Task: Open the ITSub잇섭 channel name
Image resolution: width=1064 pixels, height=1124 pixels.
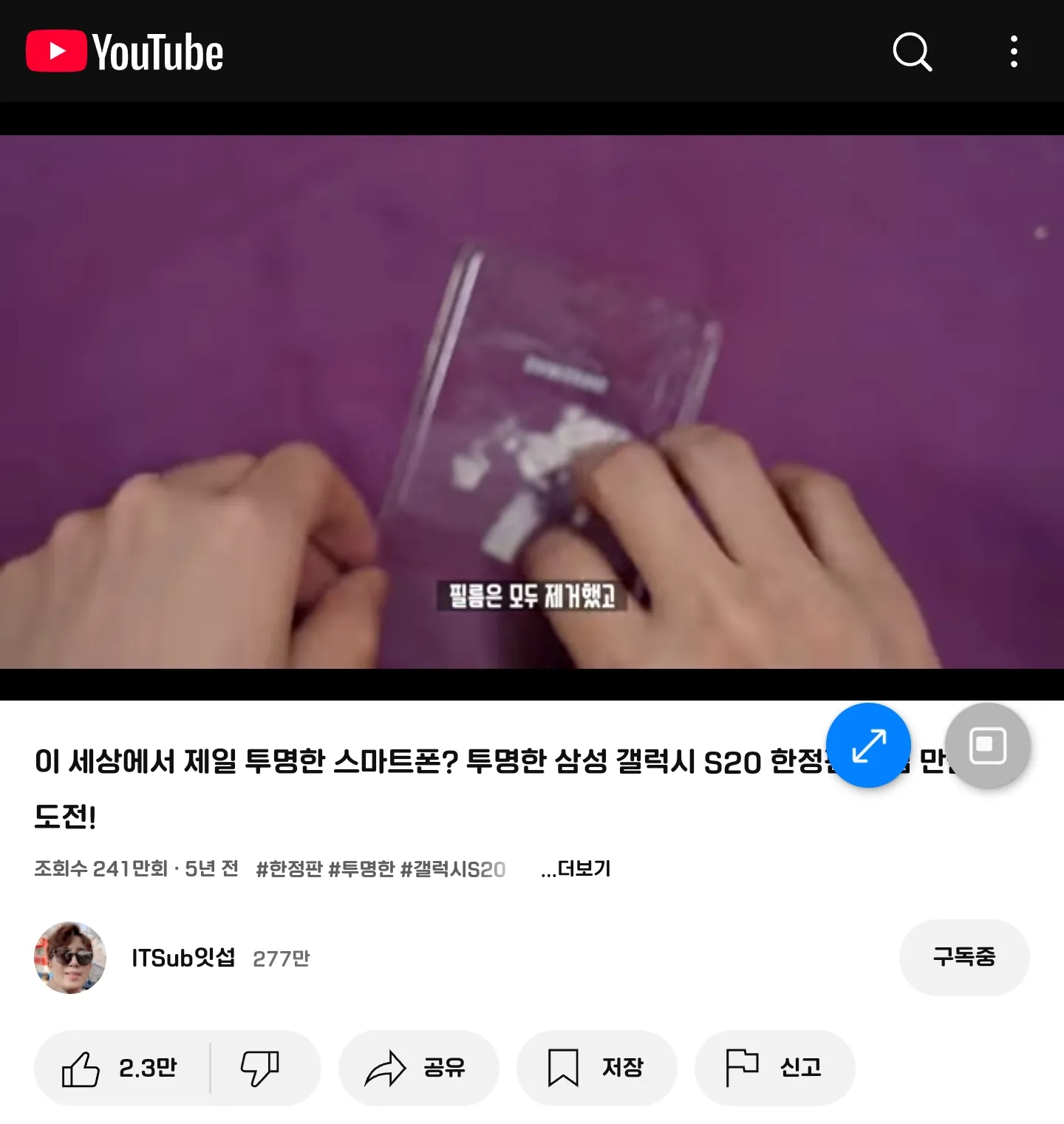Action: (x=183, y=958)
